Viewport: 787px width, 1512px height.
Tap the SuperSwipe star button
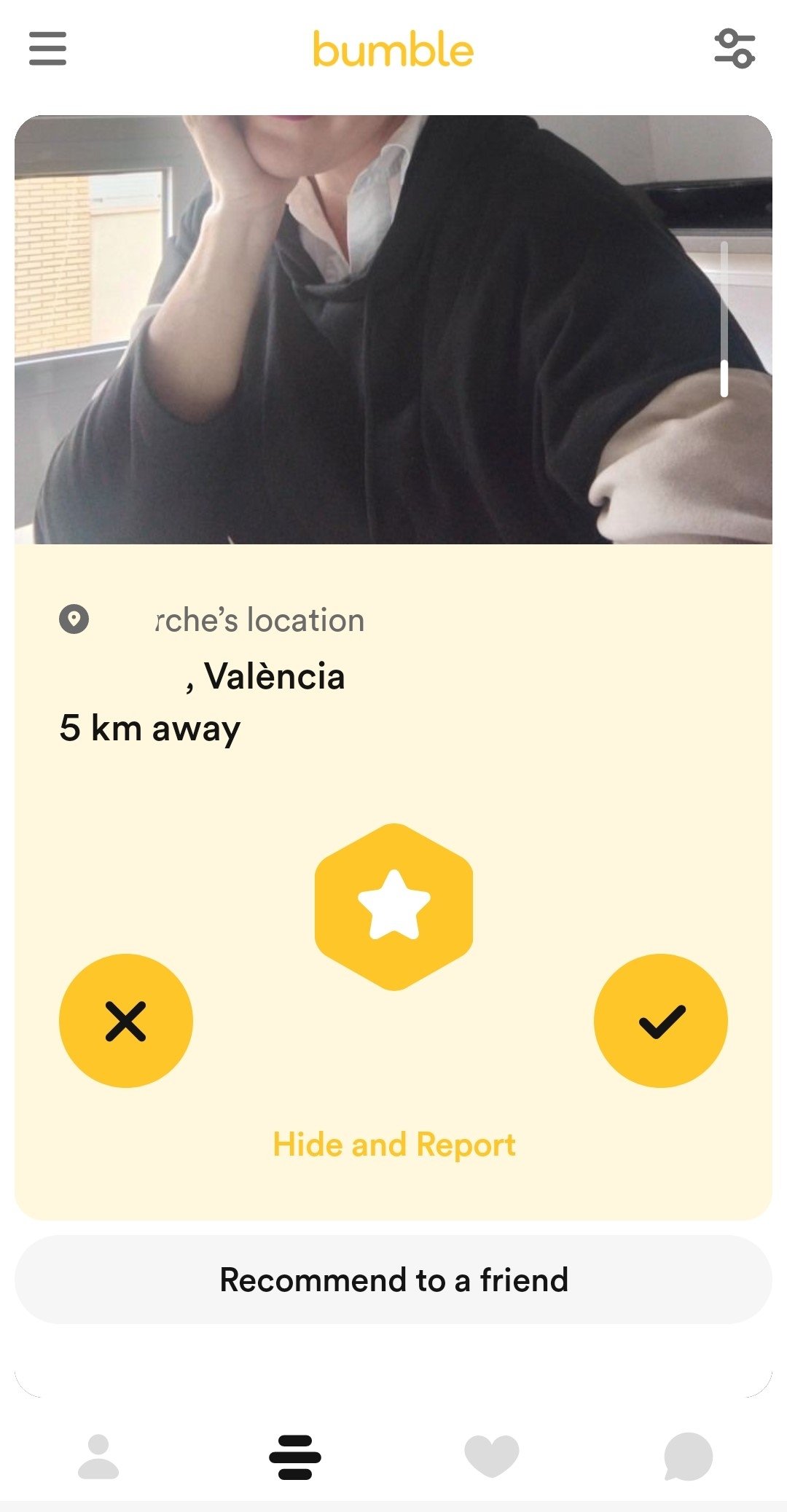coord(393,906)
